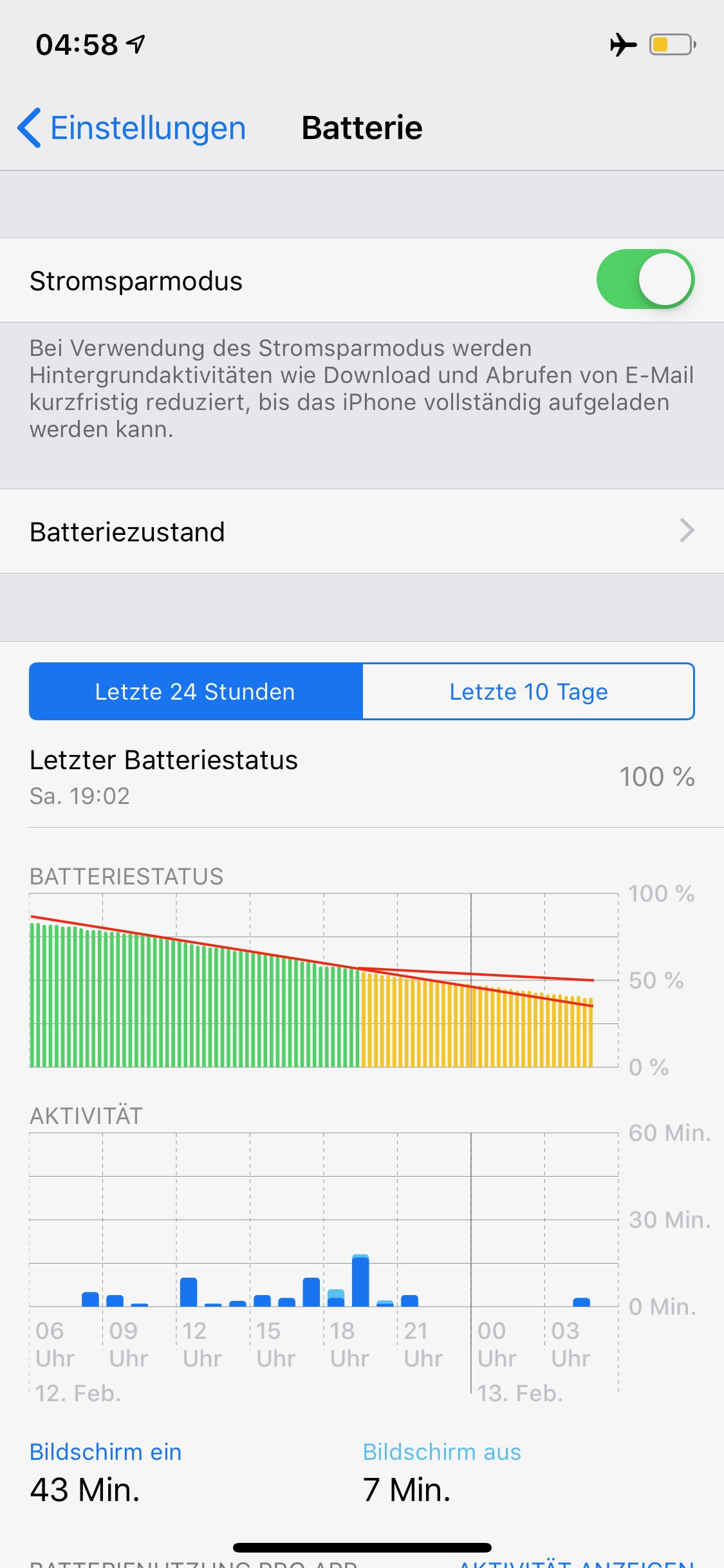Tap the Aktivität bar chart

(x=324, y=1220)
